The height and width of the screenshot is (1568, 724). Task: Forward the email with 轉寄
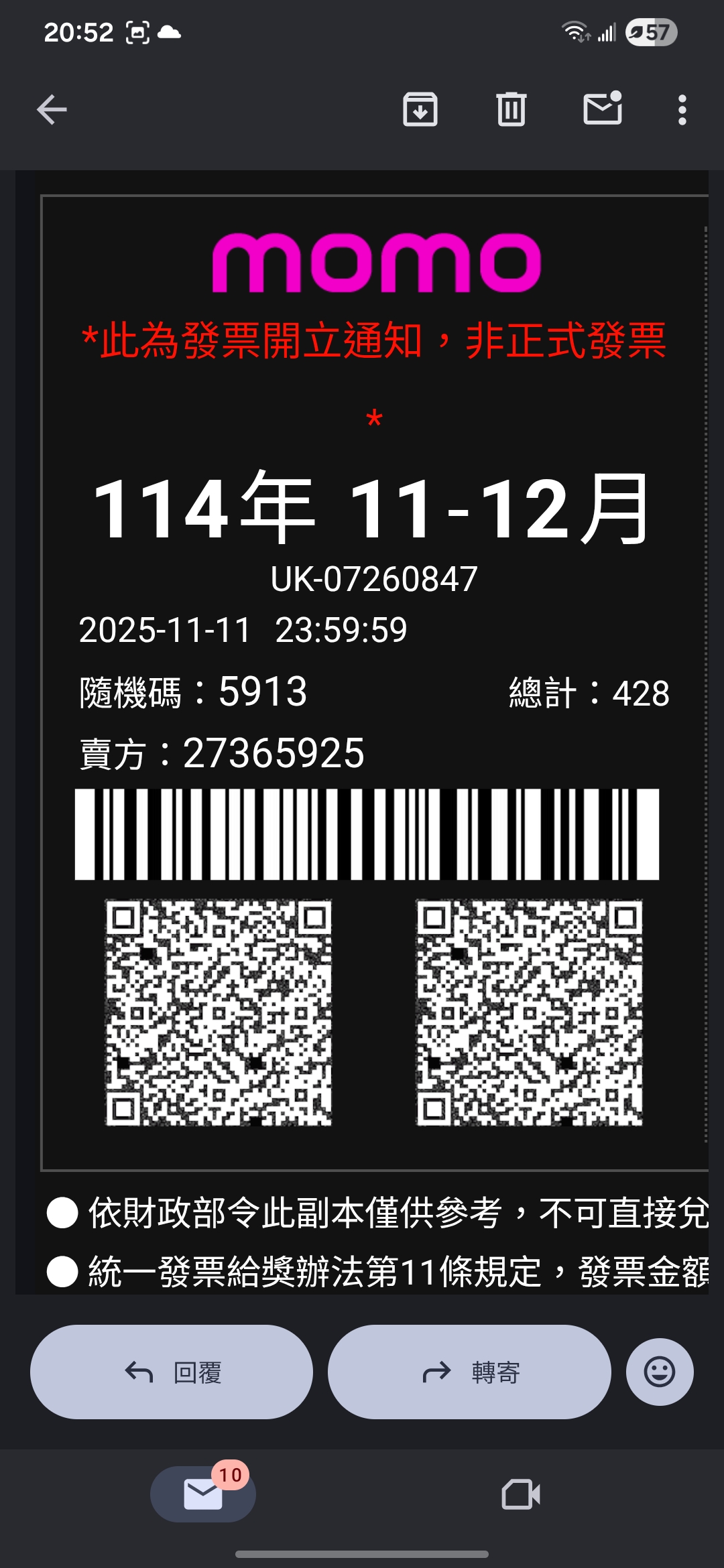tap(469, 1372)
